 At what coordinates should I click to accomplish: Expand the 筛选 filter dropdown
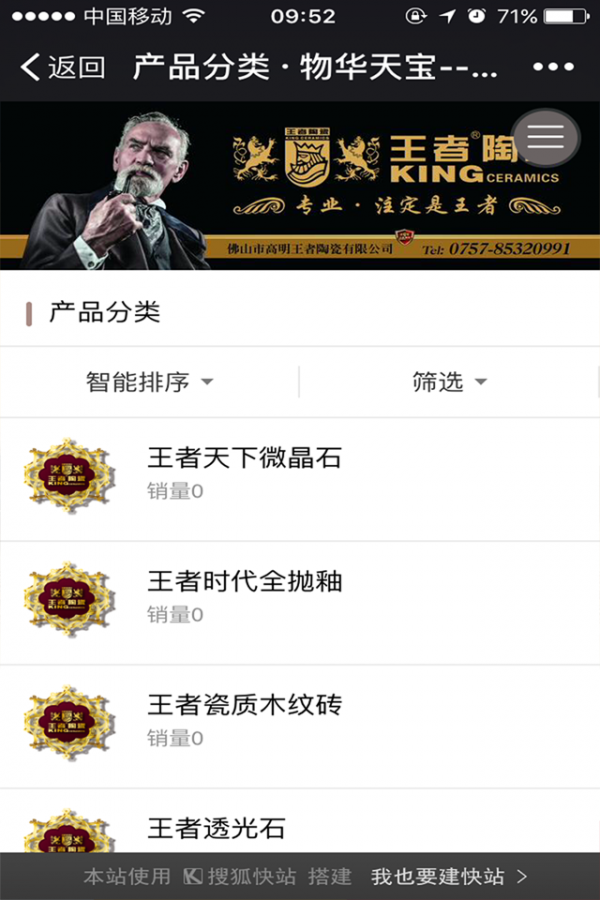(x=449, y=382)
